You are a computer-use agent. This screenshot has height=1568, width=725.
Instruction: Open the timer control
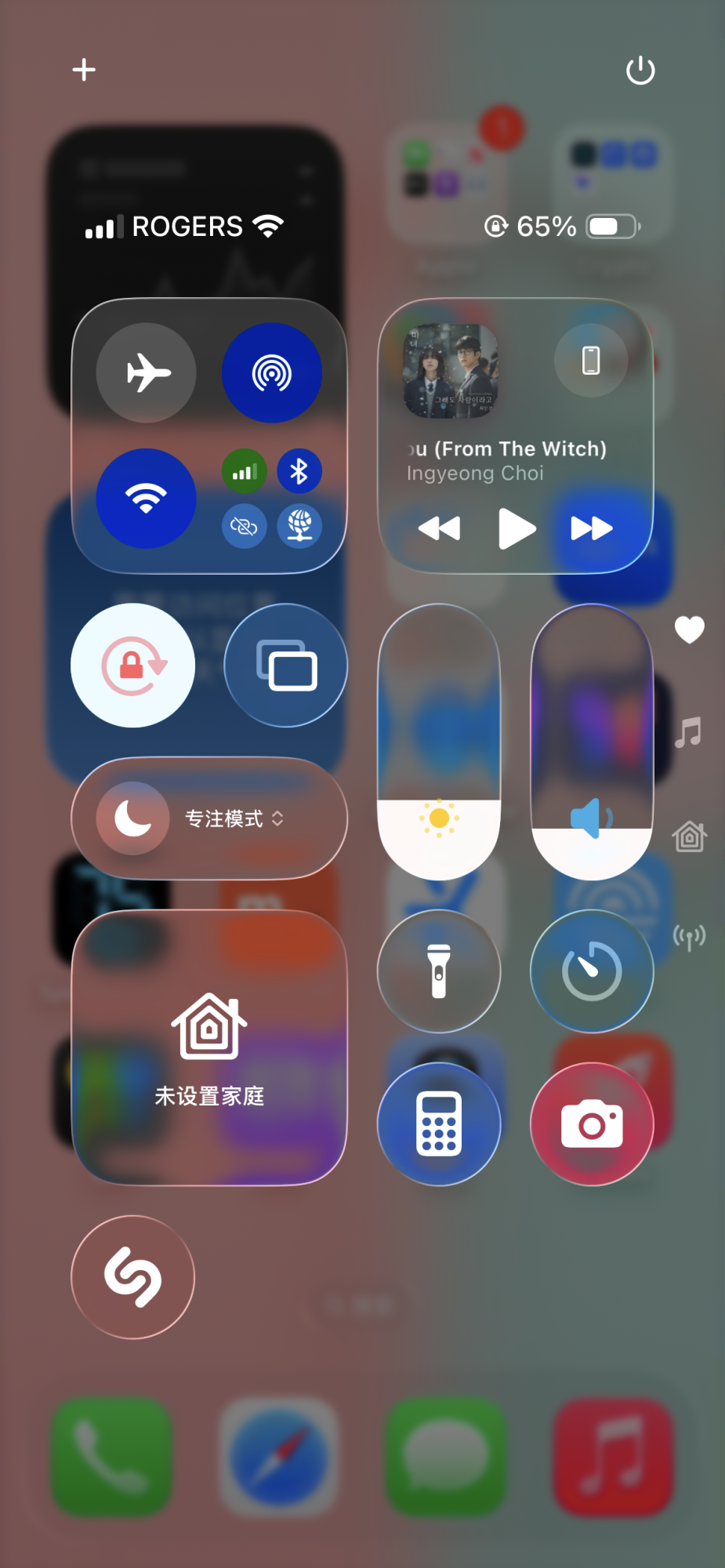point(592,971)
